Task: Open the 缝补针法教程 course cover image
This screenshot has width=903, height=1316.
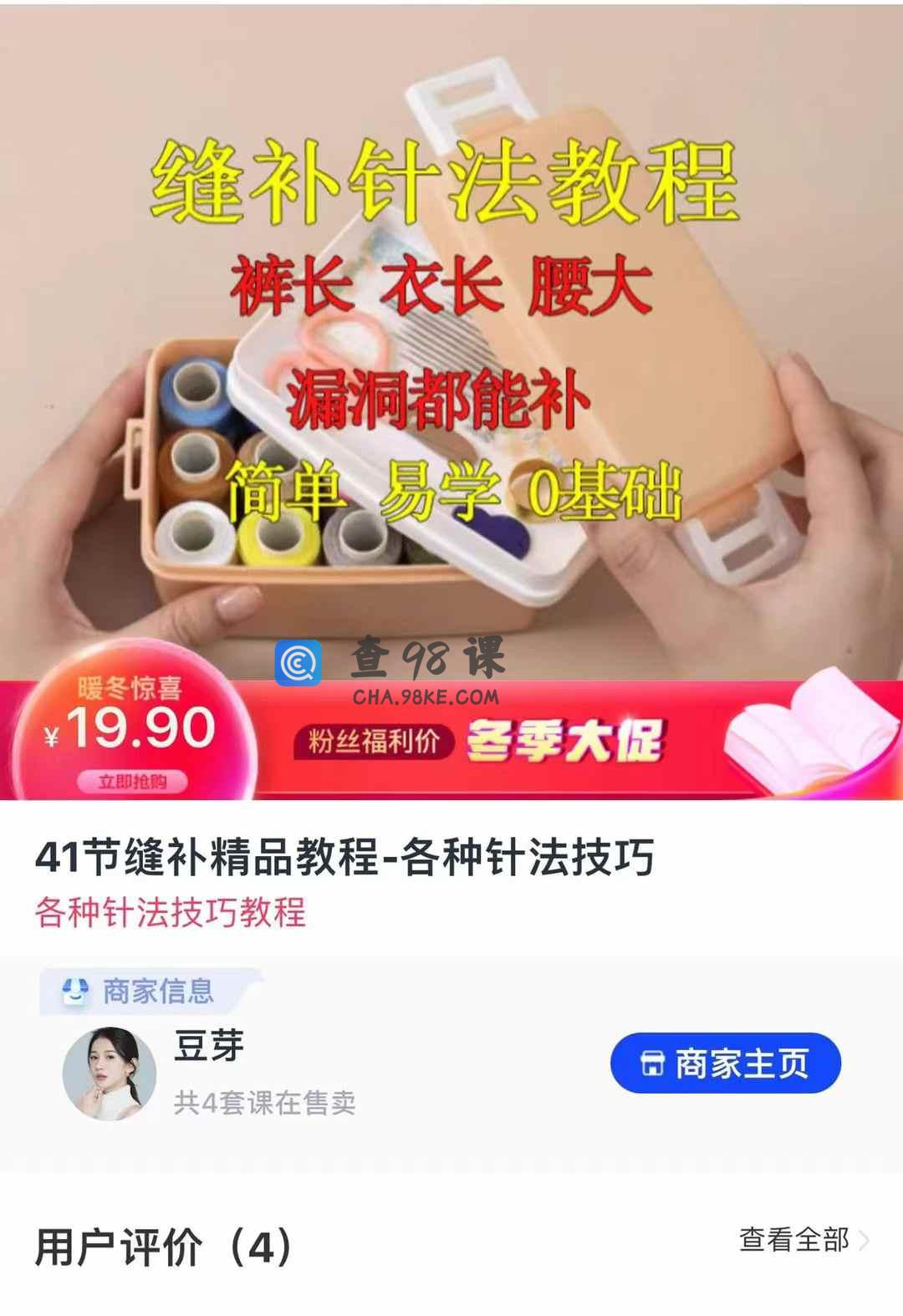Action: point(451,334)
